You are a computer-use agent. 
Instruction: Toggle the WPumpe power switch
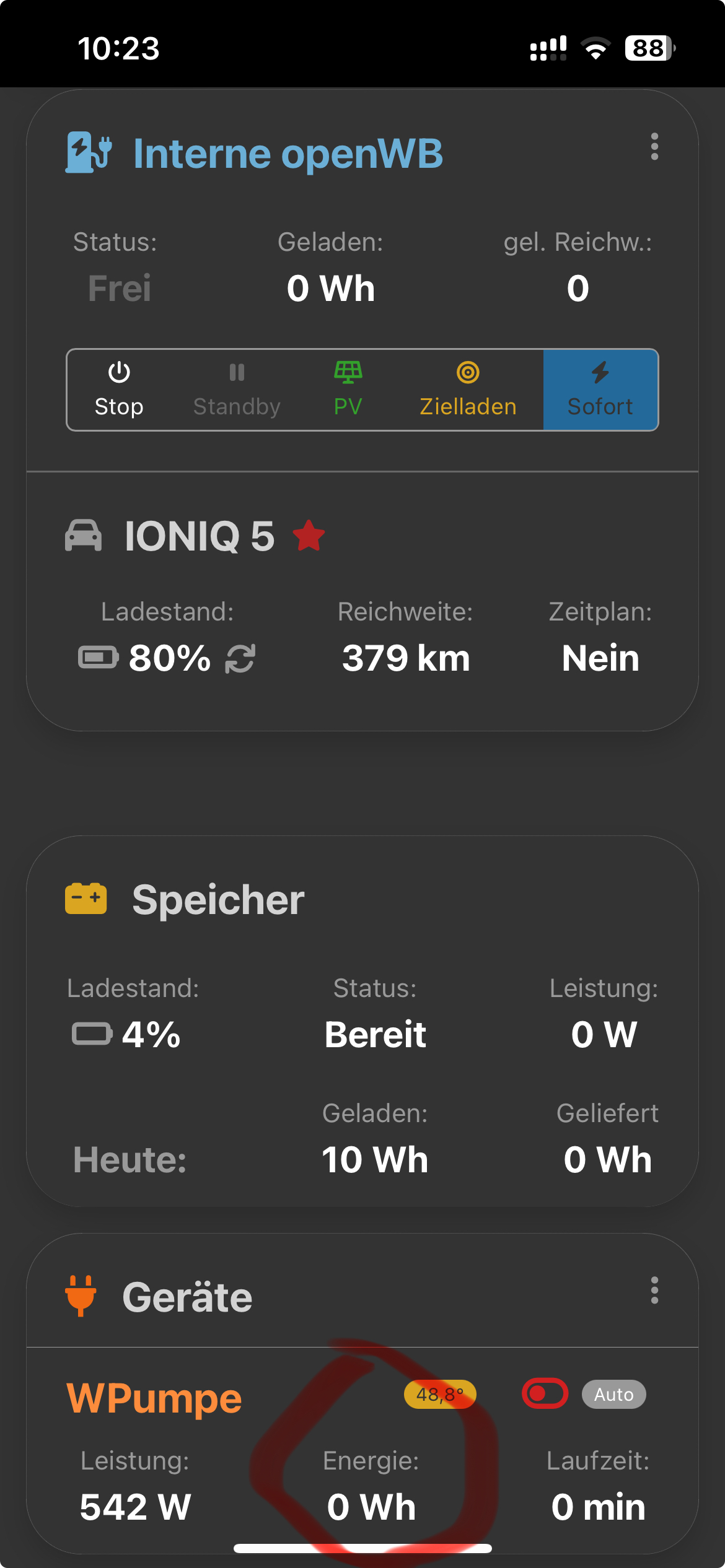(x=545, y=1394)
